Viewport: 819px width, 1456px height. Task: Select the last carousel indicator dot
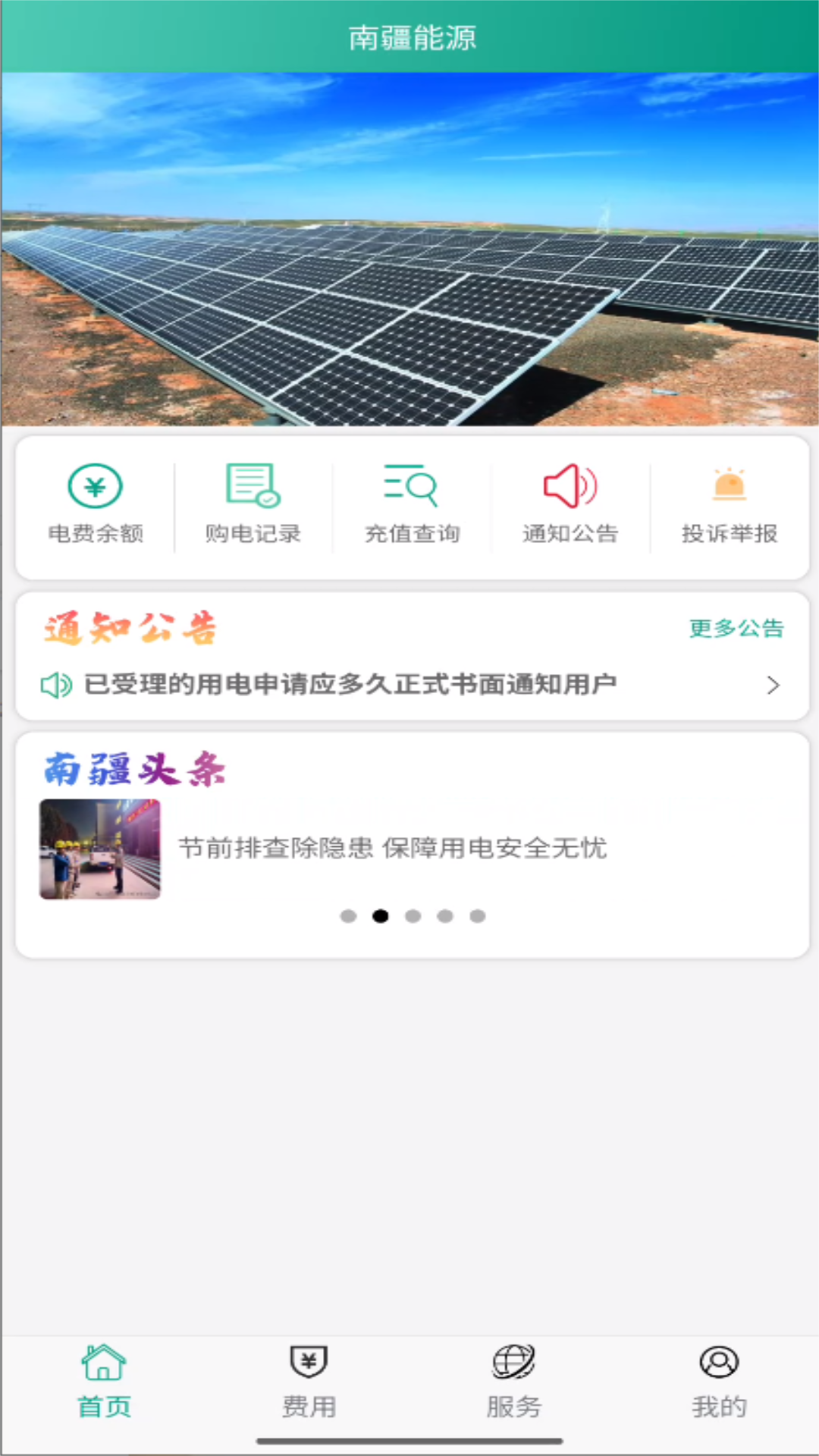pos(477,916)
